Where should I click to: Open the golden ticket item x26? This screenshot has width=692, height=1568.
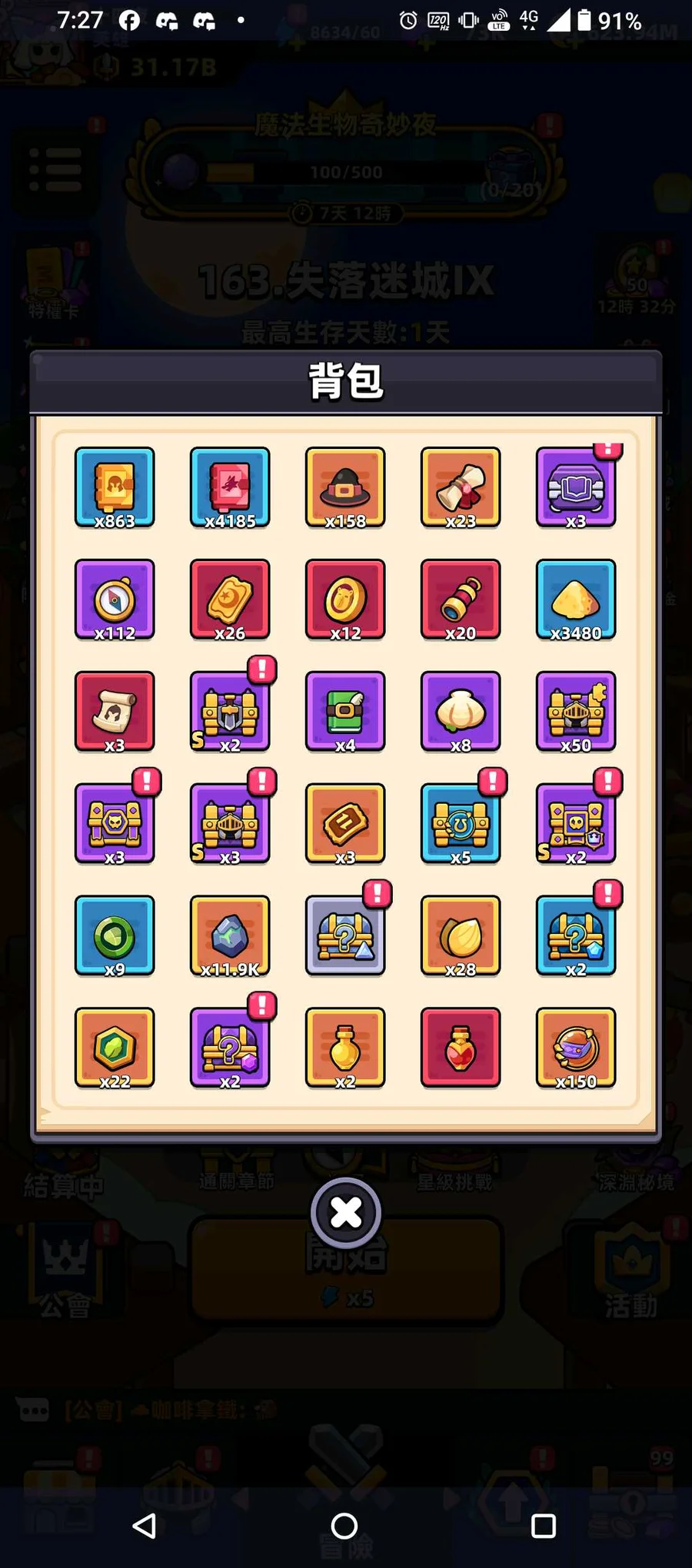point(230,600)
